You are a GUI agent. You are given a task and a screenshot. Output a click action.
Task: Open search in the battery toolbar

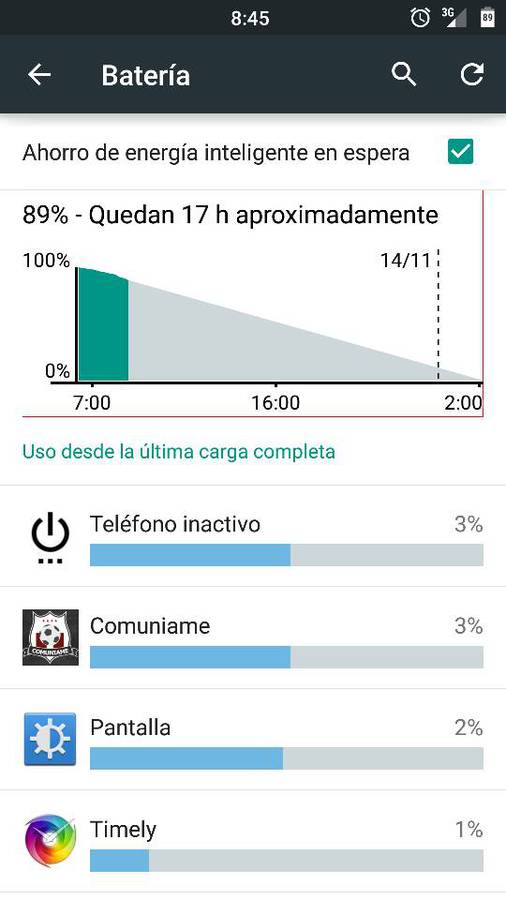coord(404,75)
